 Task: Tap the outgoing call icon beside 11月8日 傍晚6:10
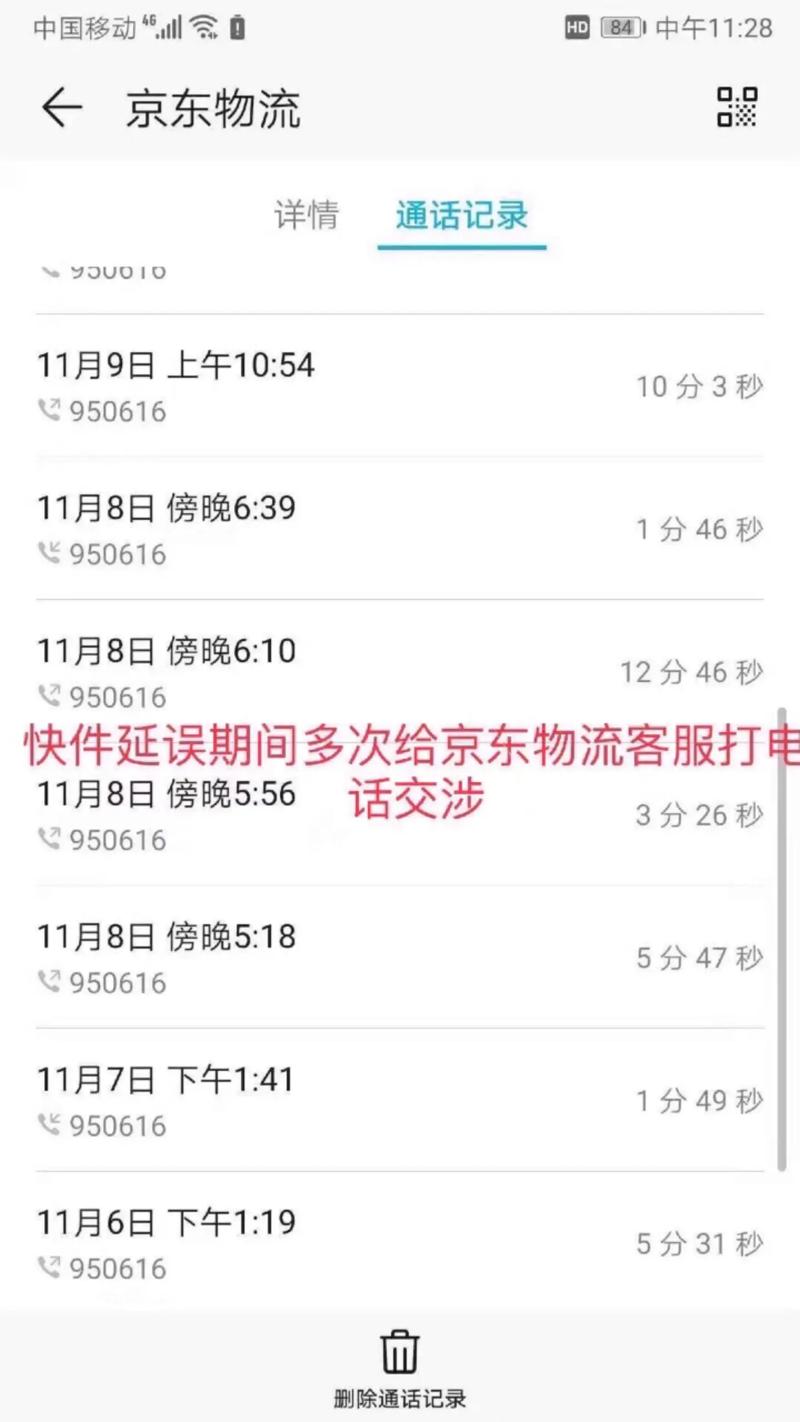click(50, 696)
